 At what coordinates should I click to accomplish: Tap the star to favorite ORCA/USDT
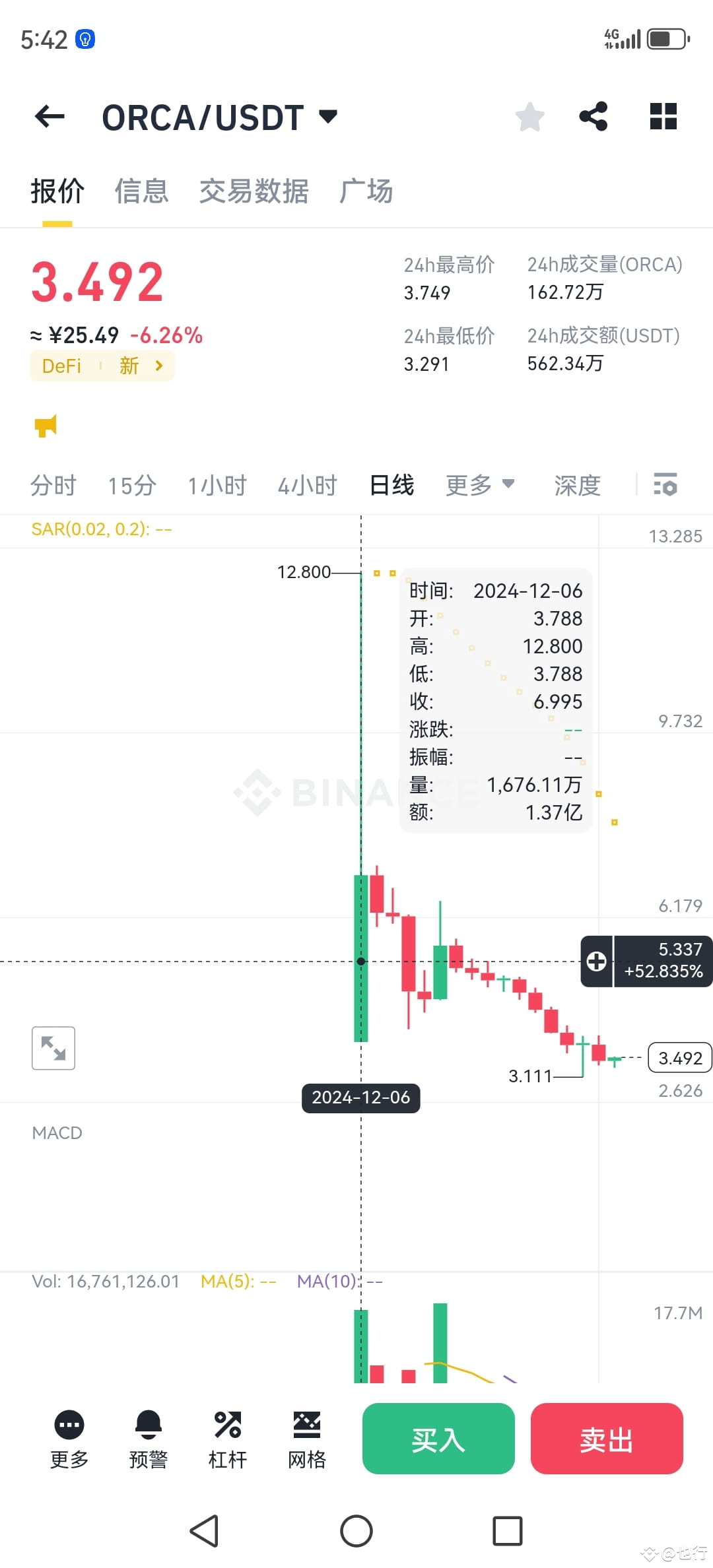530,116
